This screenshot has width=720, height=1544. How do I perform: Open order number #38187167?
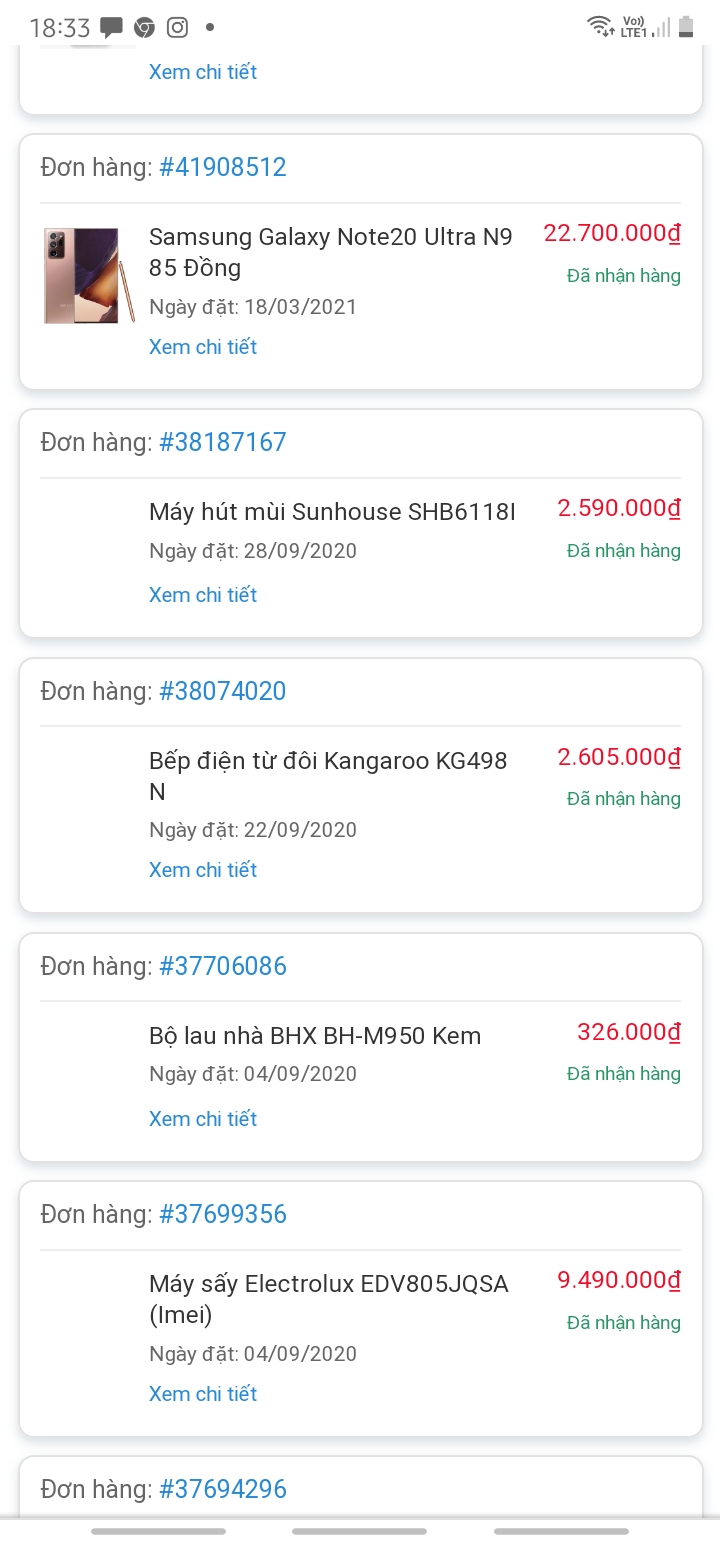(x=223, y=442)
